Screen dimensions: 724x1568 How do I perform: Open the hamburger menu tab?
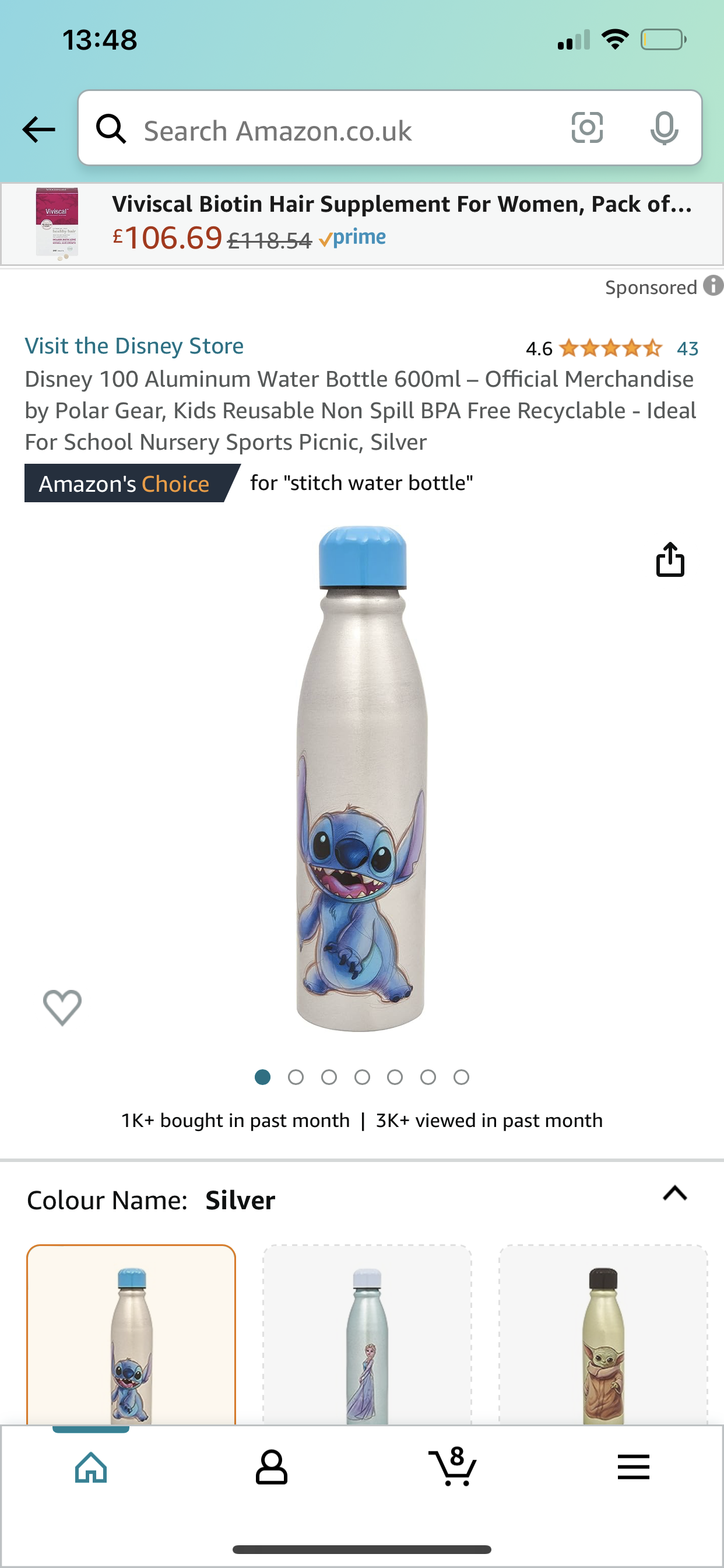tap(633, 1468)
